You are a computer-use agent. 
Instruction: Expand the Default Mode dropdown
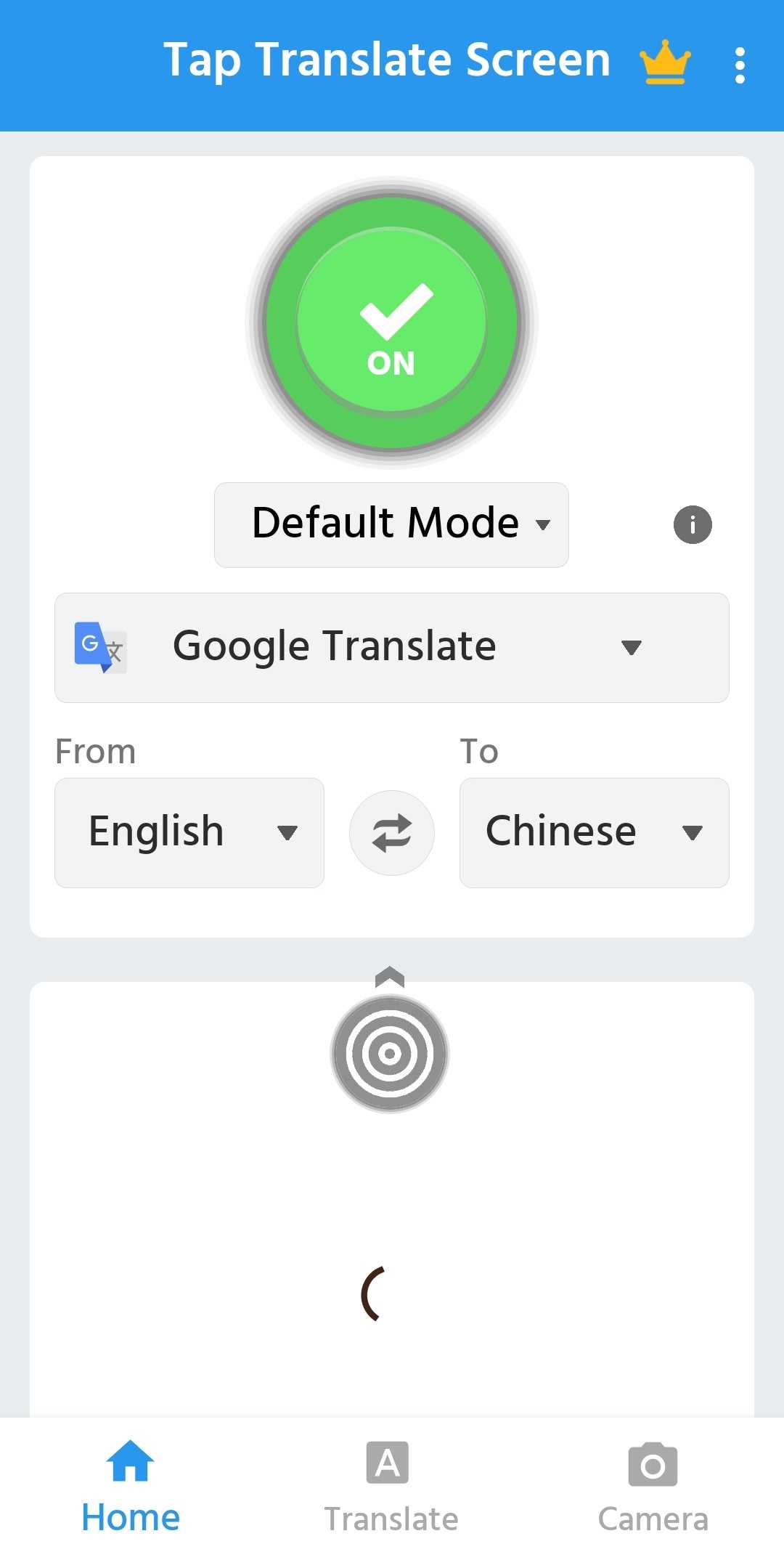point(391,524)
